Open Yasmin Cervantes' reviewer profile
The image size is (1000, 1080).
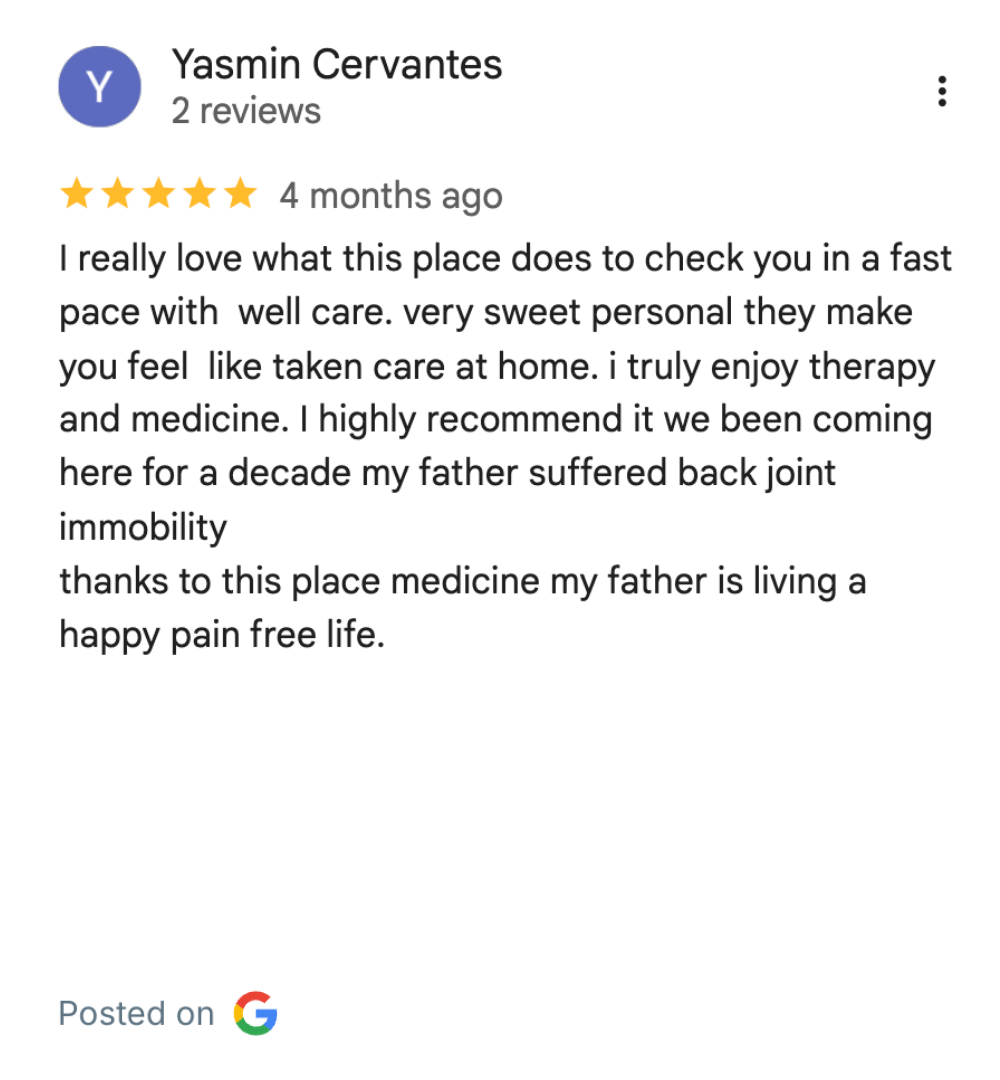336,66
